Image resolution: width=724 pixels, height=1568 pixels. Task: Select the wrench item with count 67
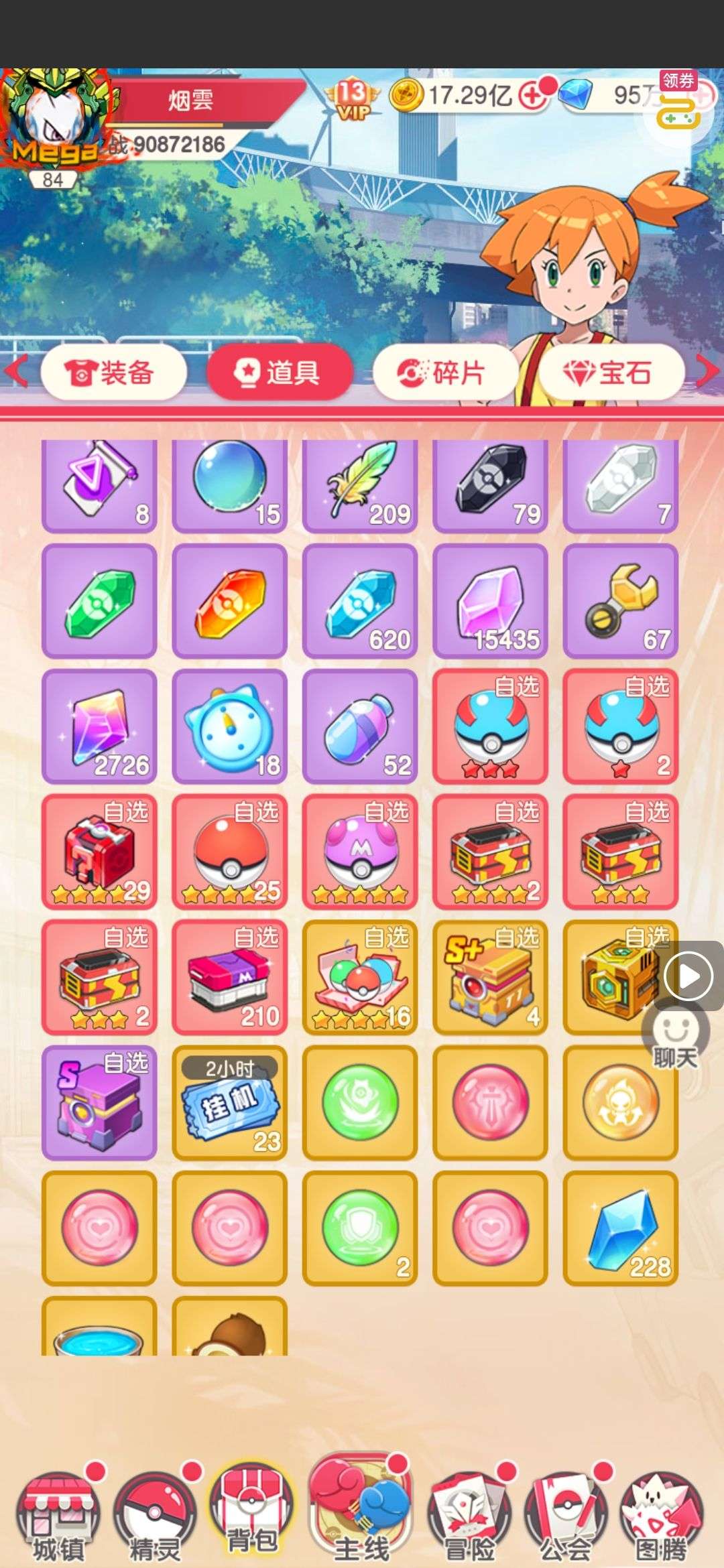pos(621,601)
